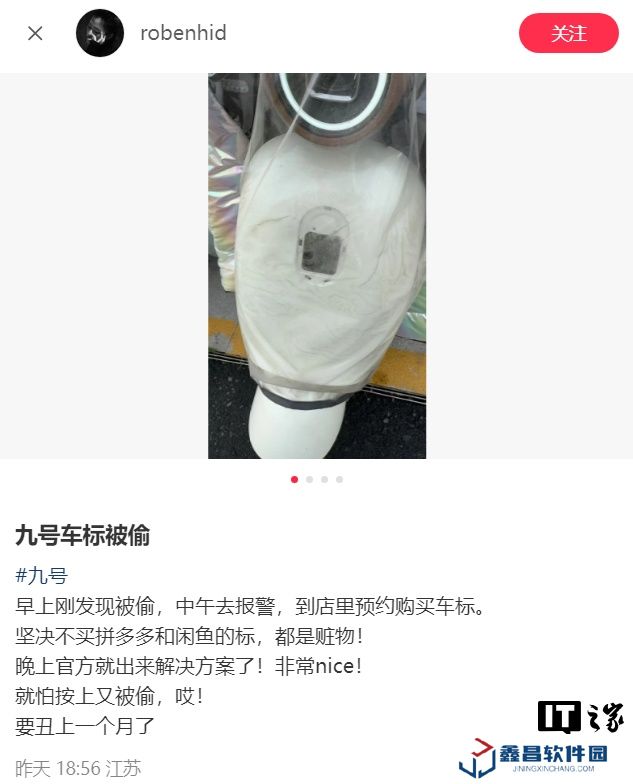This screenshot has width=633, height=784.
Task: Jump to the second photo indicator dot
Action: click(310, 479)
